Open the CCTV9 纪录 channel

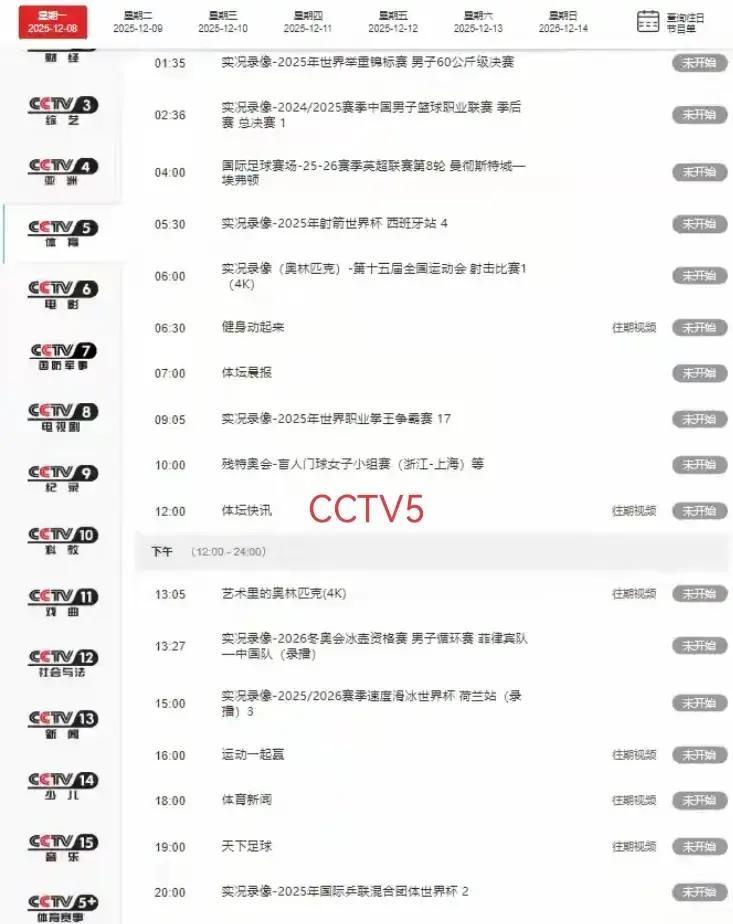click(x=63, y=478)
